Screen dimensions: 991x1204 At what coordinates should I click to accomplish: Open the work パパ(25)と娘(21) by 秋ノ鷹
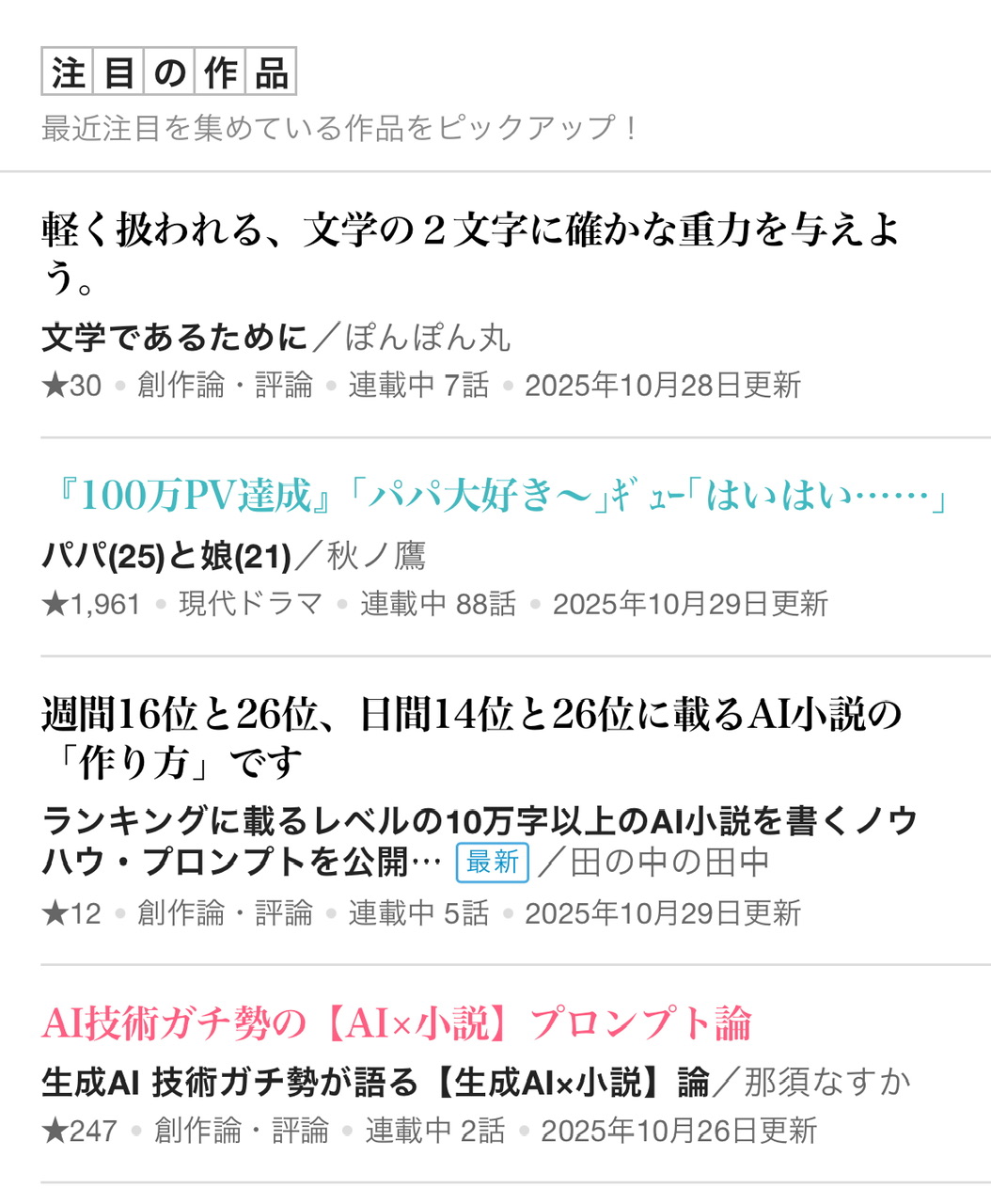coord(166,556)
